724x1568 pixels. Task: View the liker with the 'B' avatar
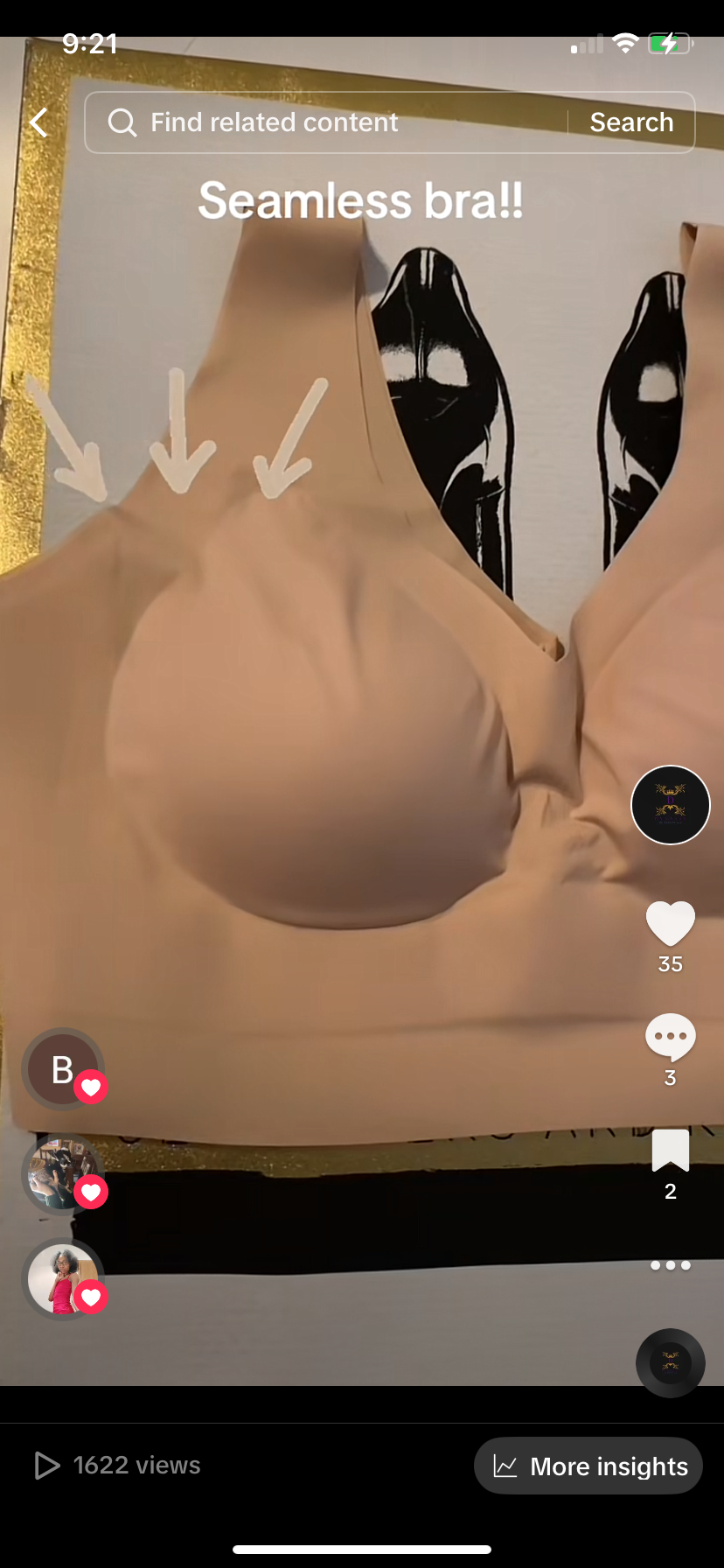click(x=63, y=1069)
